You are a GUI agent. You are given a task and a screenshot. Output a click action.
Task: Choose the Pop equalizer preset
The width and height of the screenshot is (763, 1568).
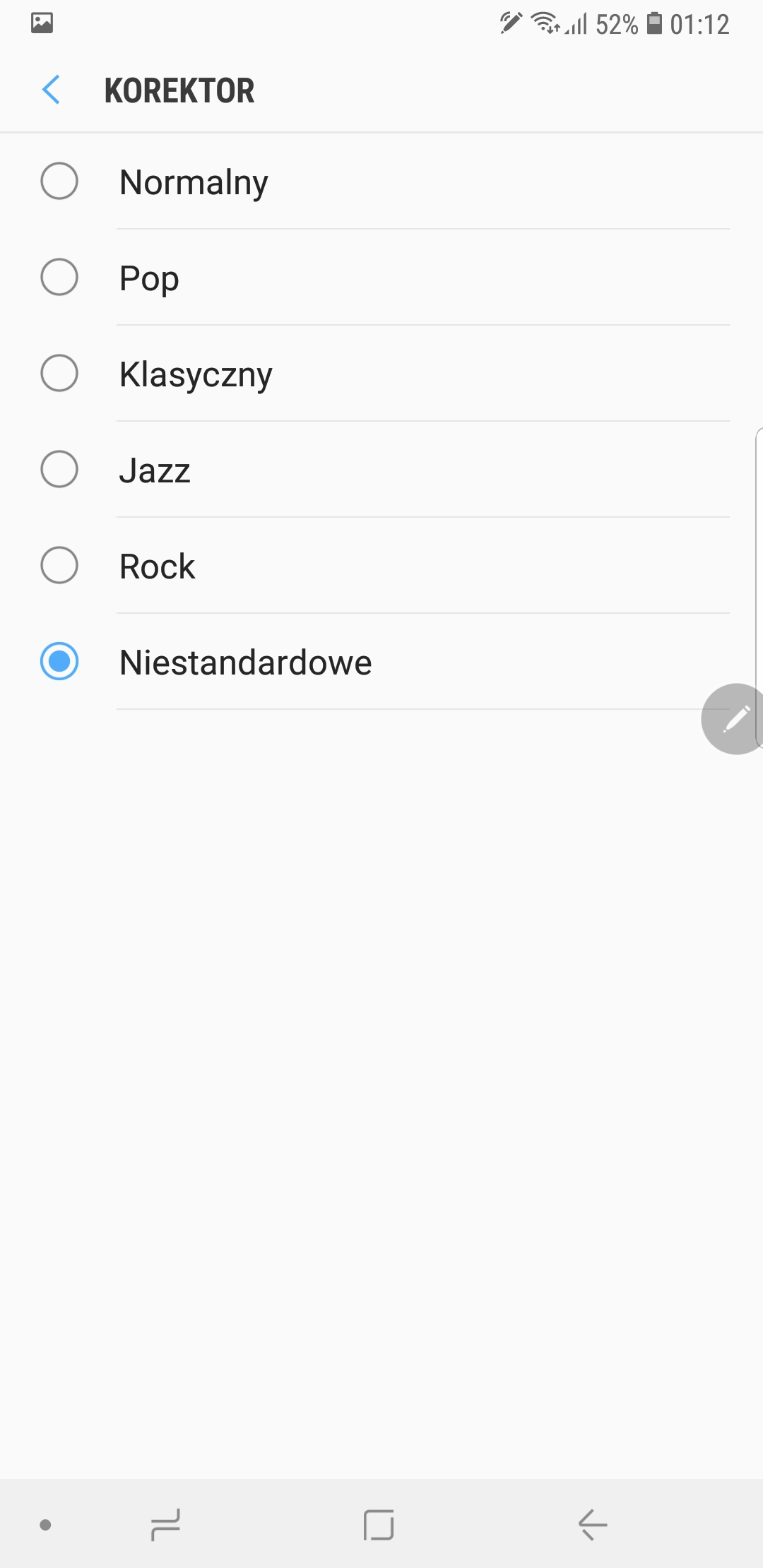(x=381, y=278)
